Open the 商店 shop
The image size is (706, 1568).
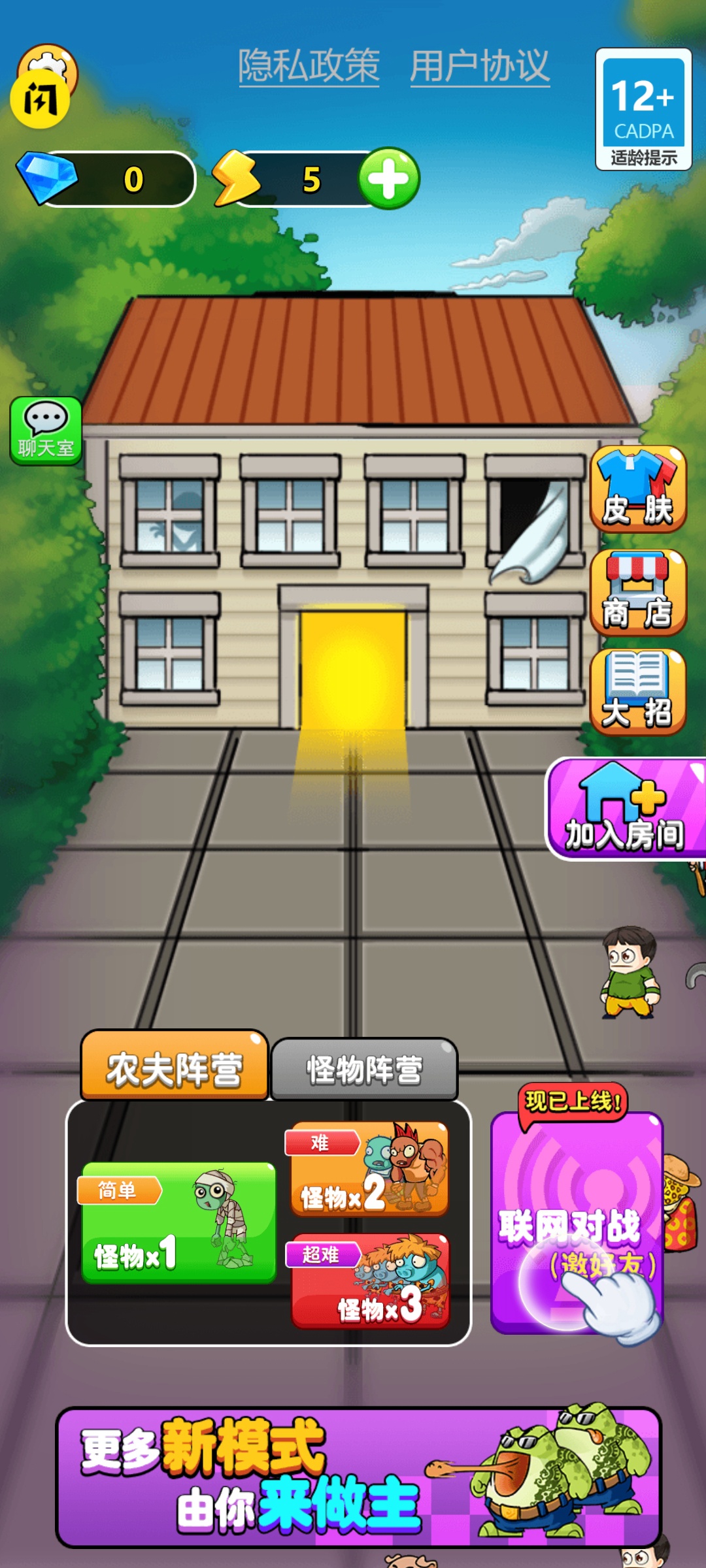click(x=638, y=593)
